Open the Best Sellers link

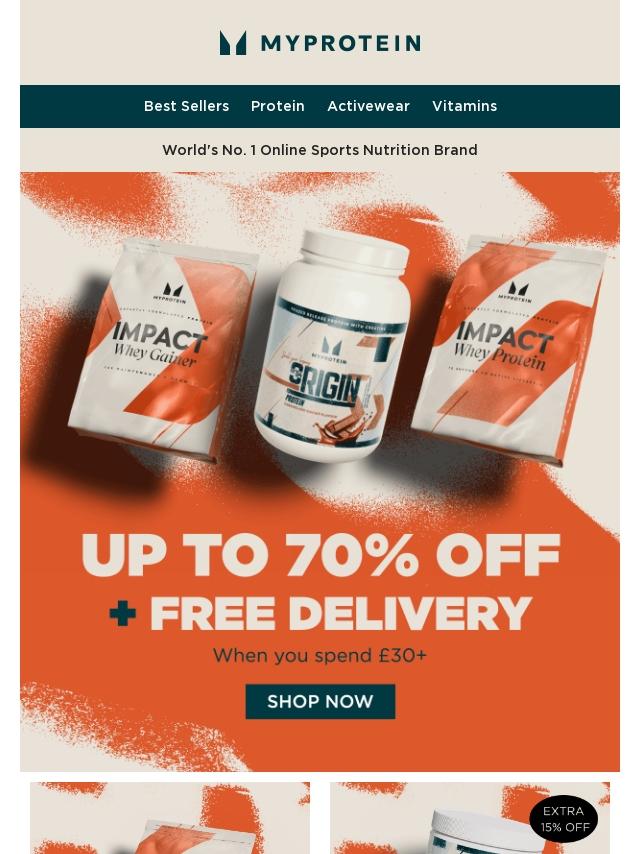(186, 106)
